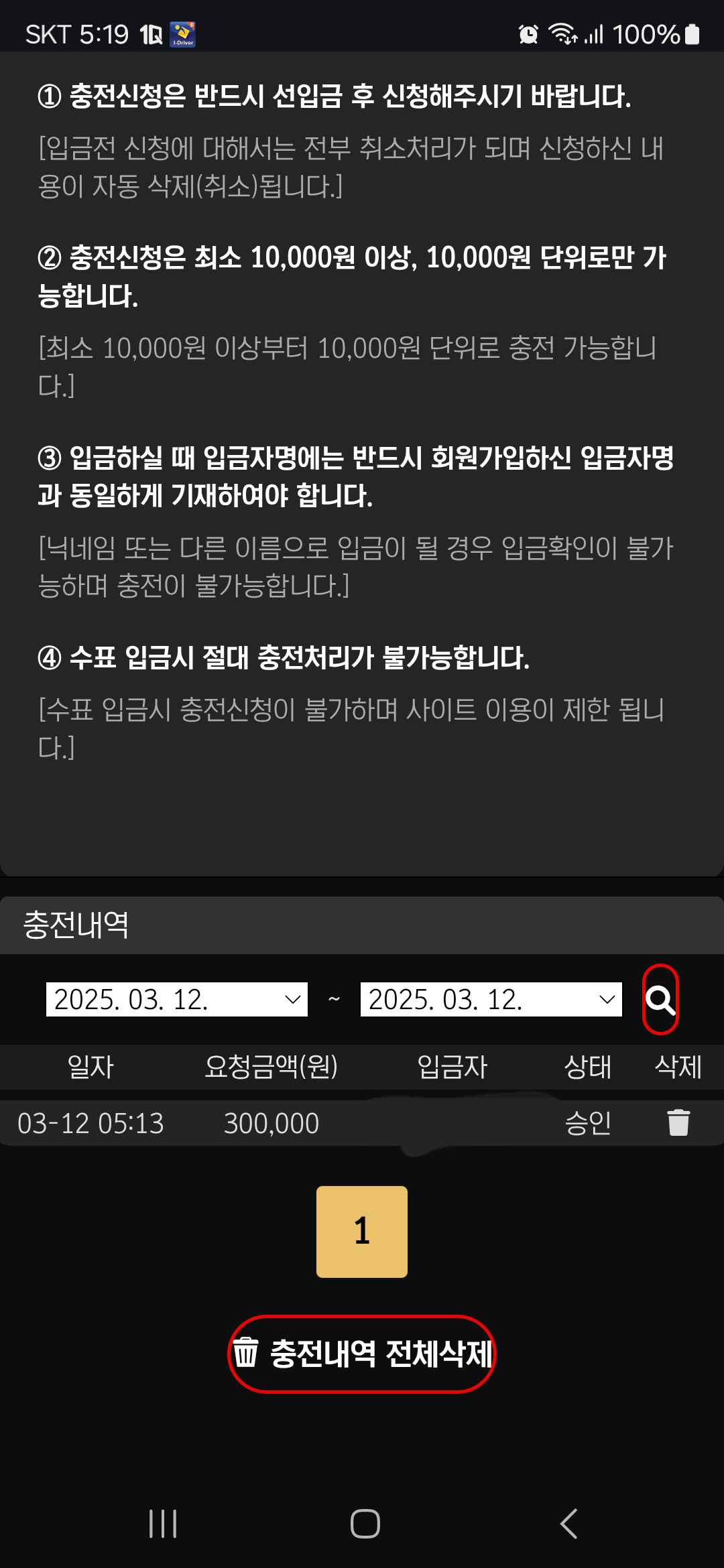Select page 1 of charge history
Image resolution: width=724 pixels, height=1568 pixels.
(362, 1232)
